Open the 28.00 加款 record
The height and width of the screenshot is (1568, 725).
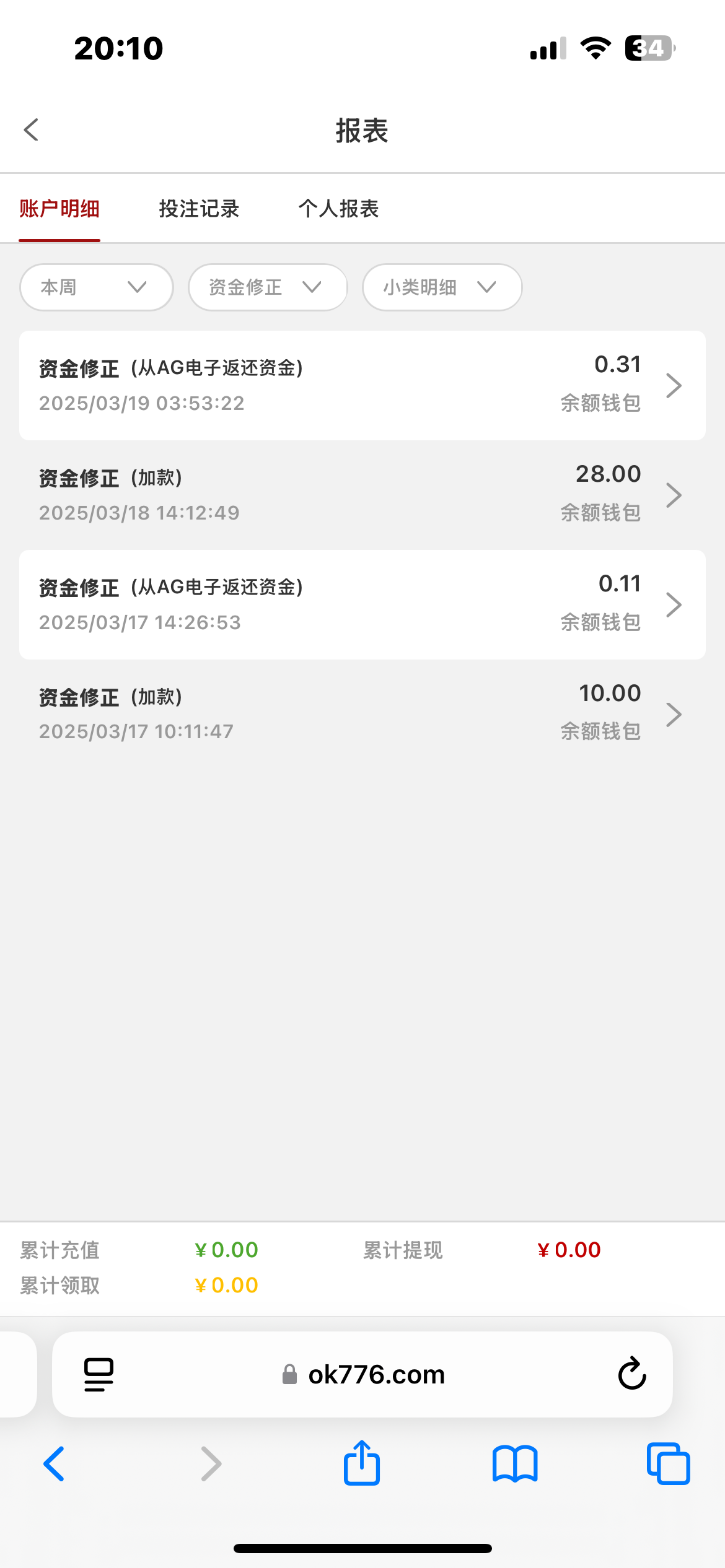pyautogui.click(x=362, y=495)
